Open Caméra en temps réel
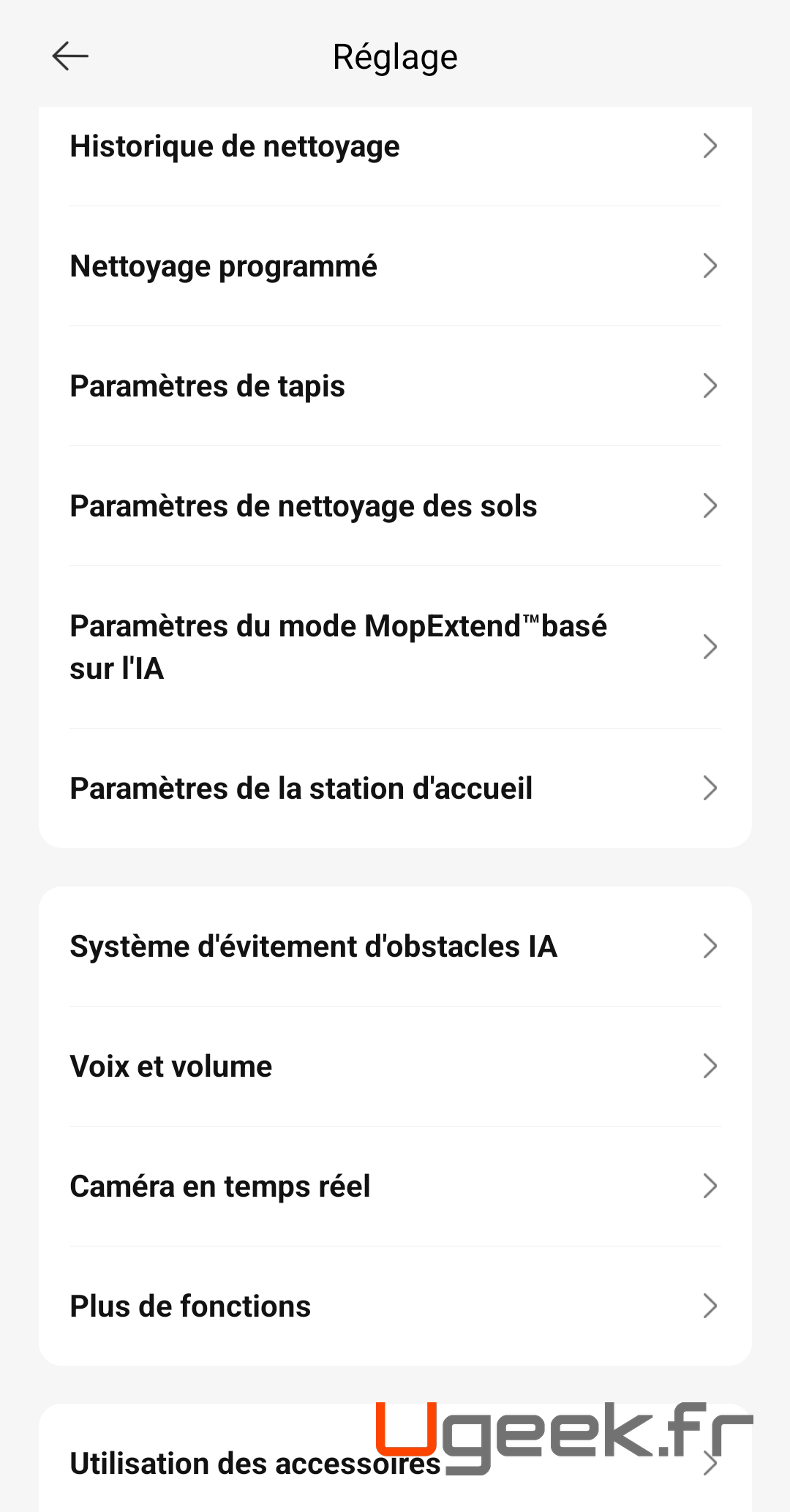The width and height of the screenshot is (790, 1512). [395, 1186]
